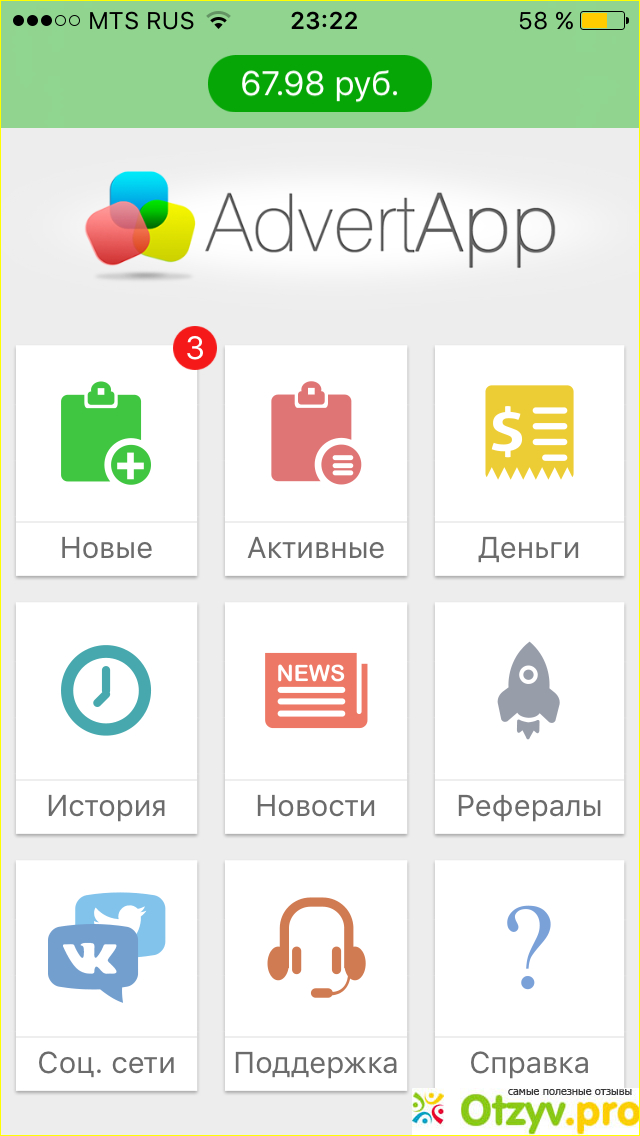The image size is (640, 1136).
Task: Select the Соц. сети tile
Action: 106,975
